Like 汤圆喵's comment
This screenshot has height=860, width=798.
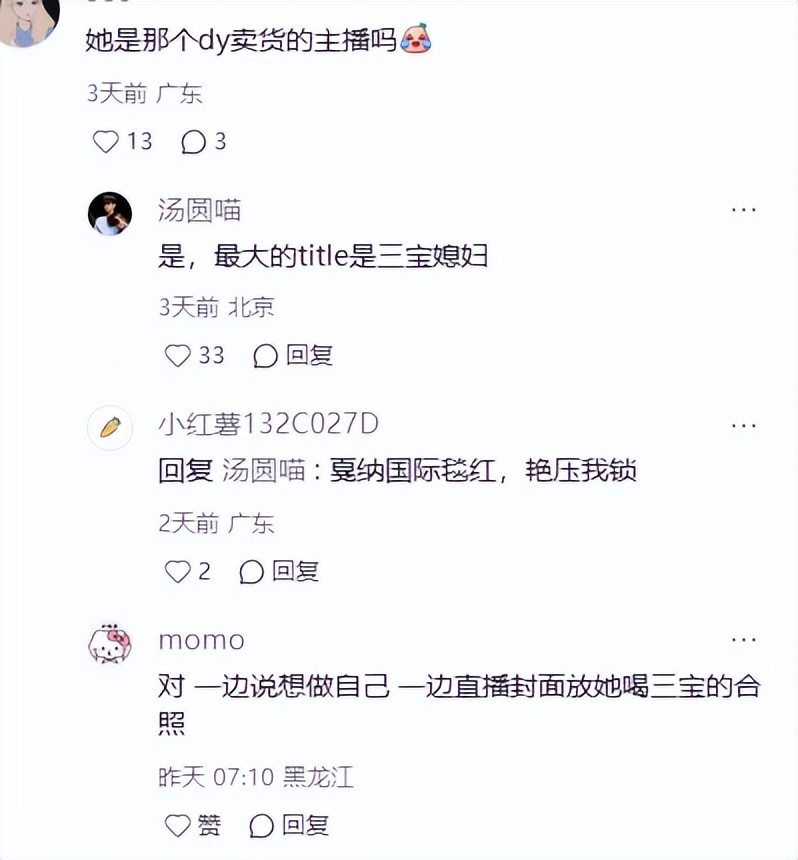pyautogui.click(x=177, y=356)
